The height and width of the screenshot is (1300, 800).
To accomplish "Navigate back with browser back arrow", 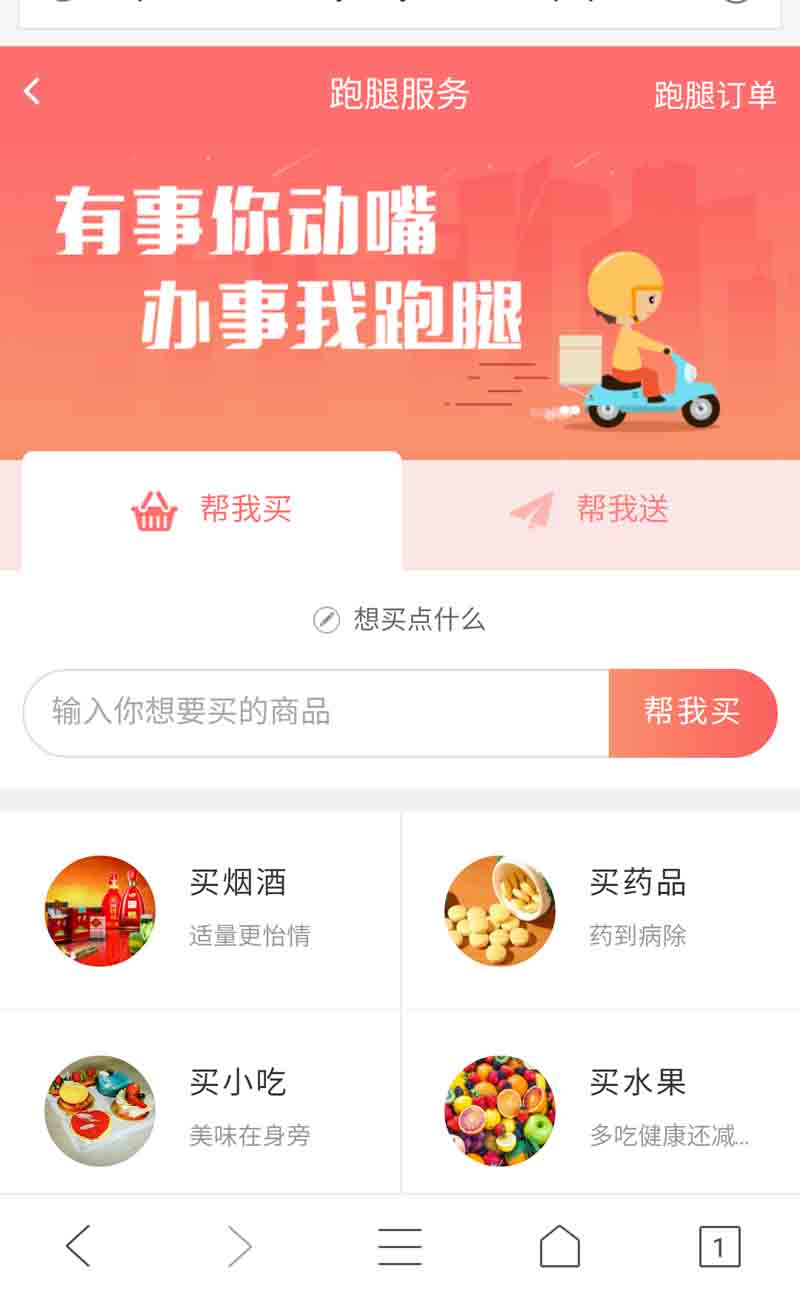I will click(x=78, y=1247).
